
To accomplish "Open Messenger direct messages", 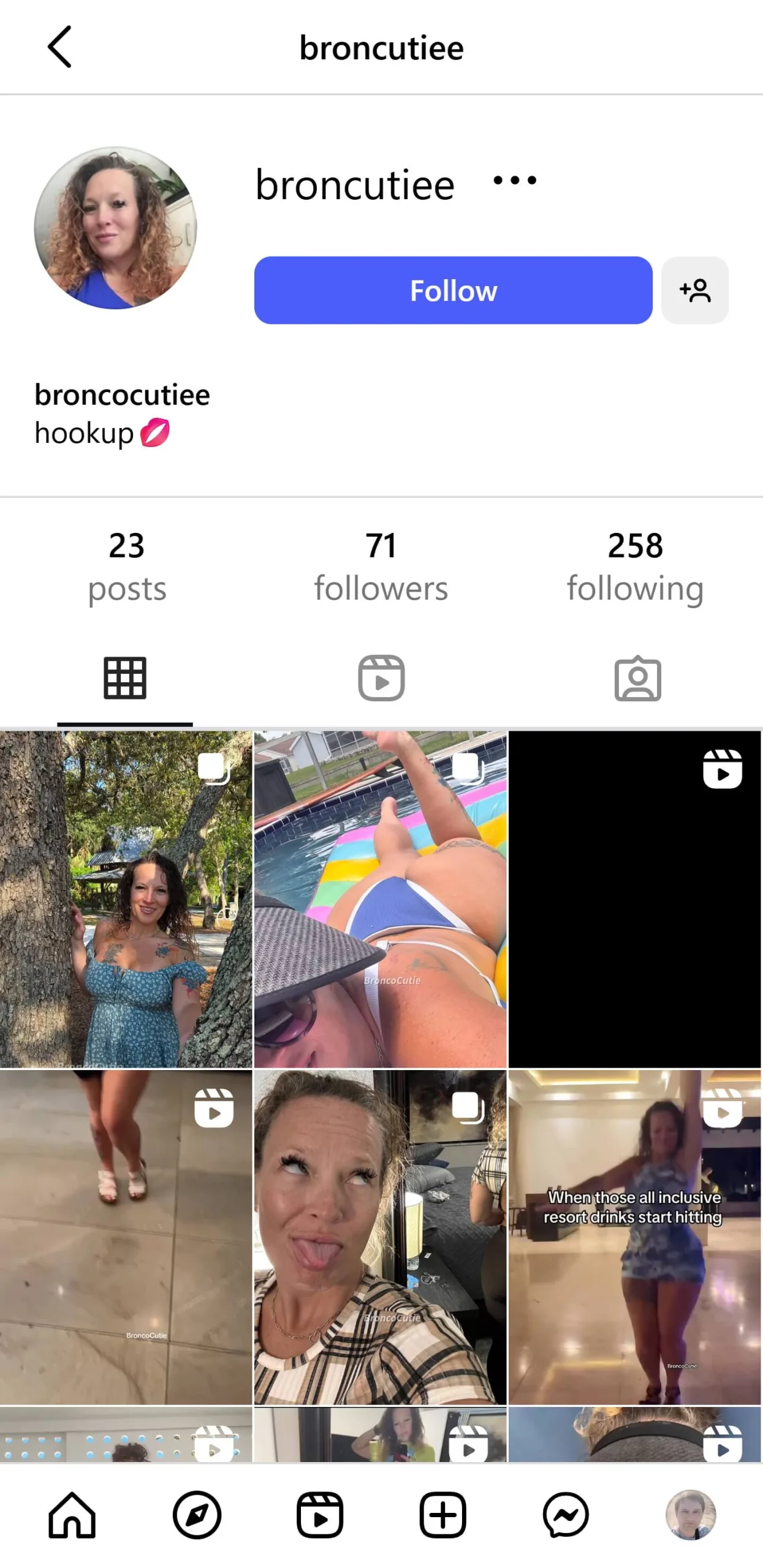I will [x=565, y=1514].
